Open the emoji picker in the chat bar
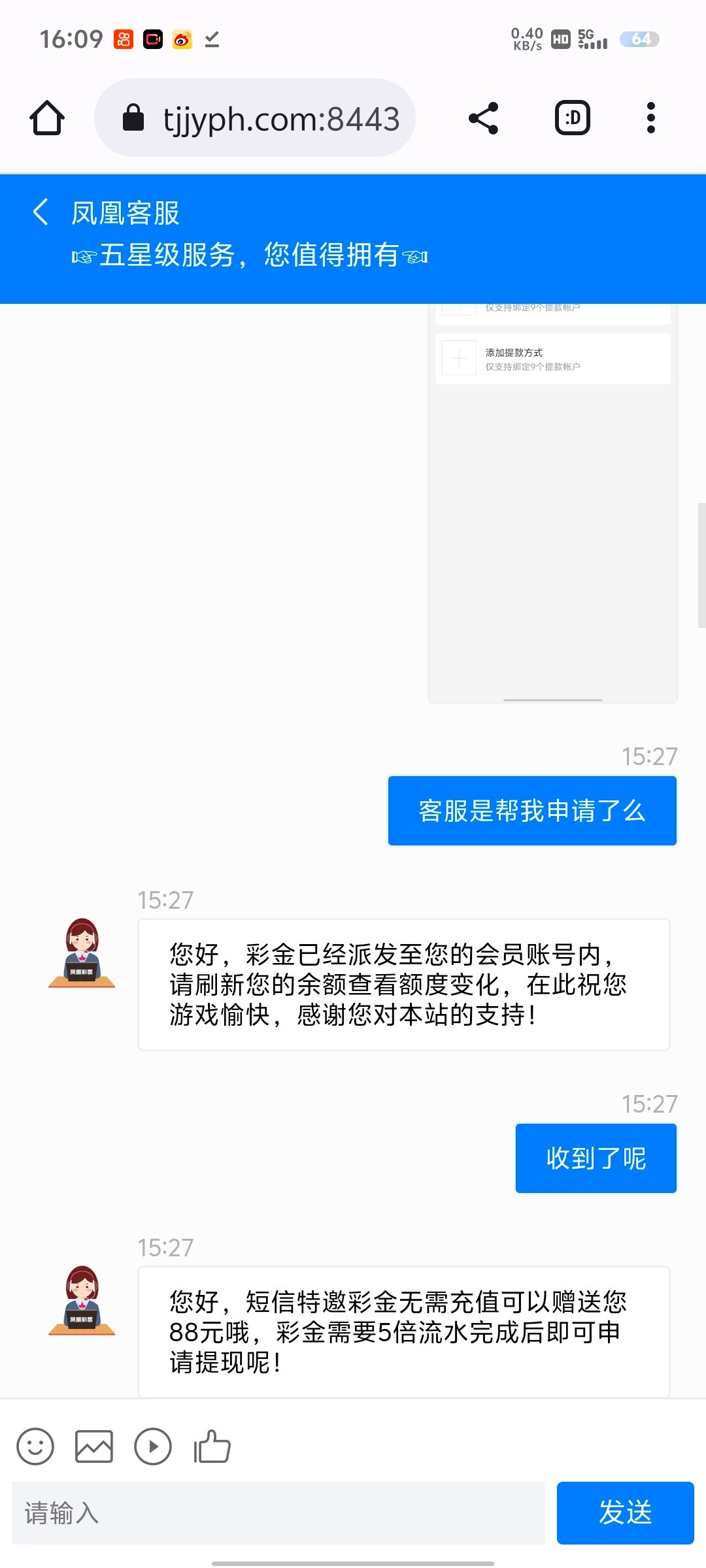706x1568 pixels. click(x=36, y=1446)
